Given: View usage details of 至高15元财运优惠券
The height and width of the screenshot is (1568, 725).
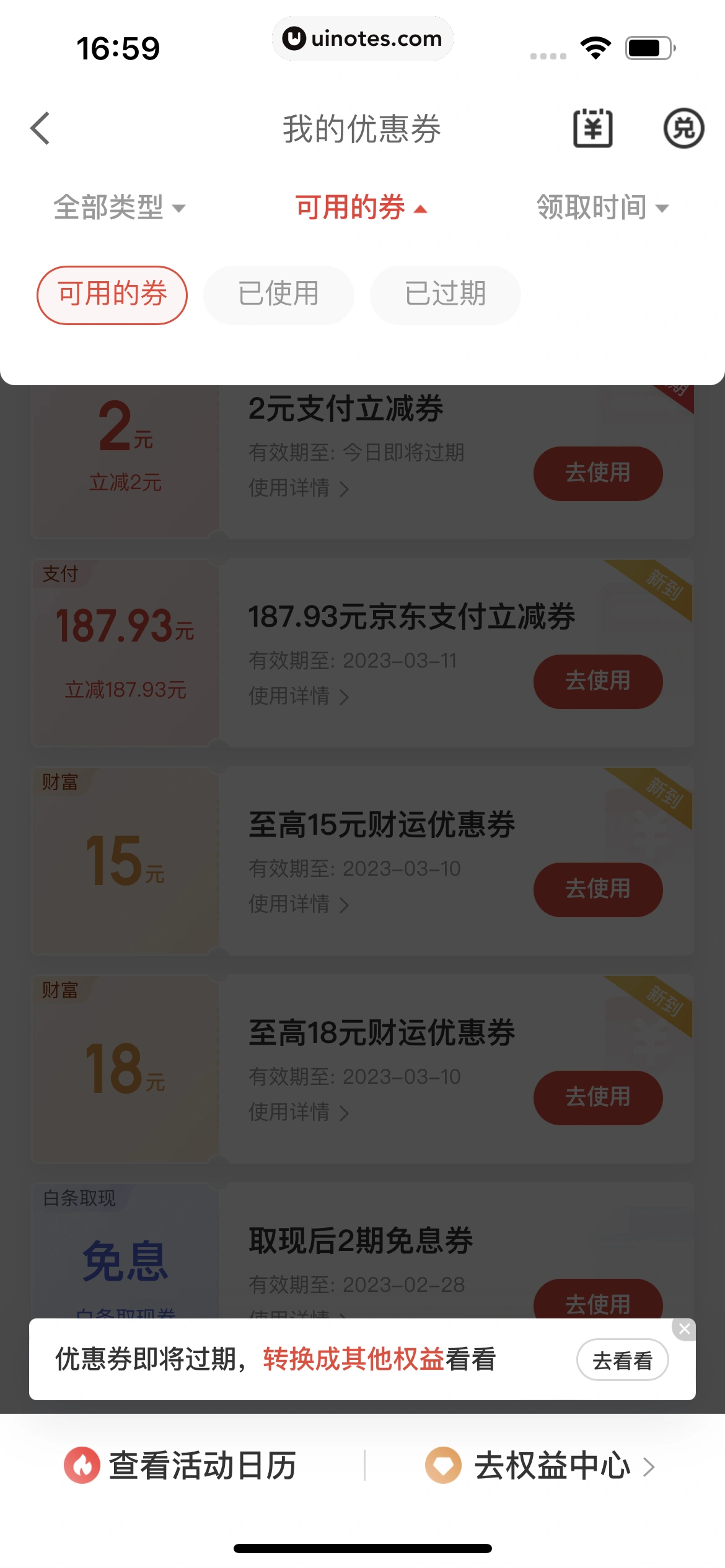Looking at the screenshot, I should 299,904.
